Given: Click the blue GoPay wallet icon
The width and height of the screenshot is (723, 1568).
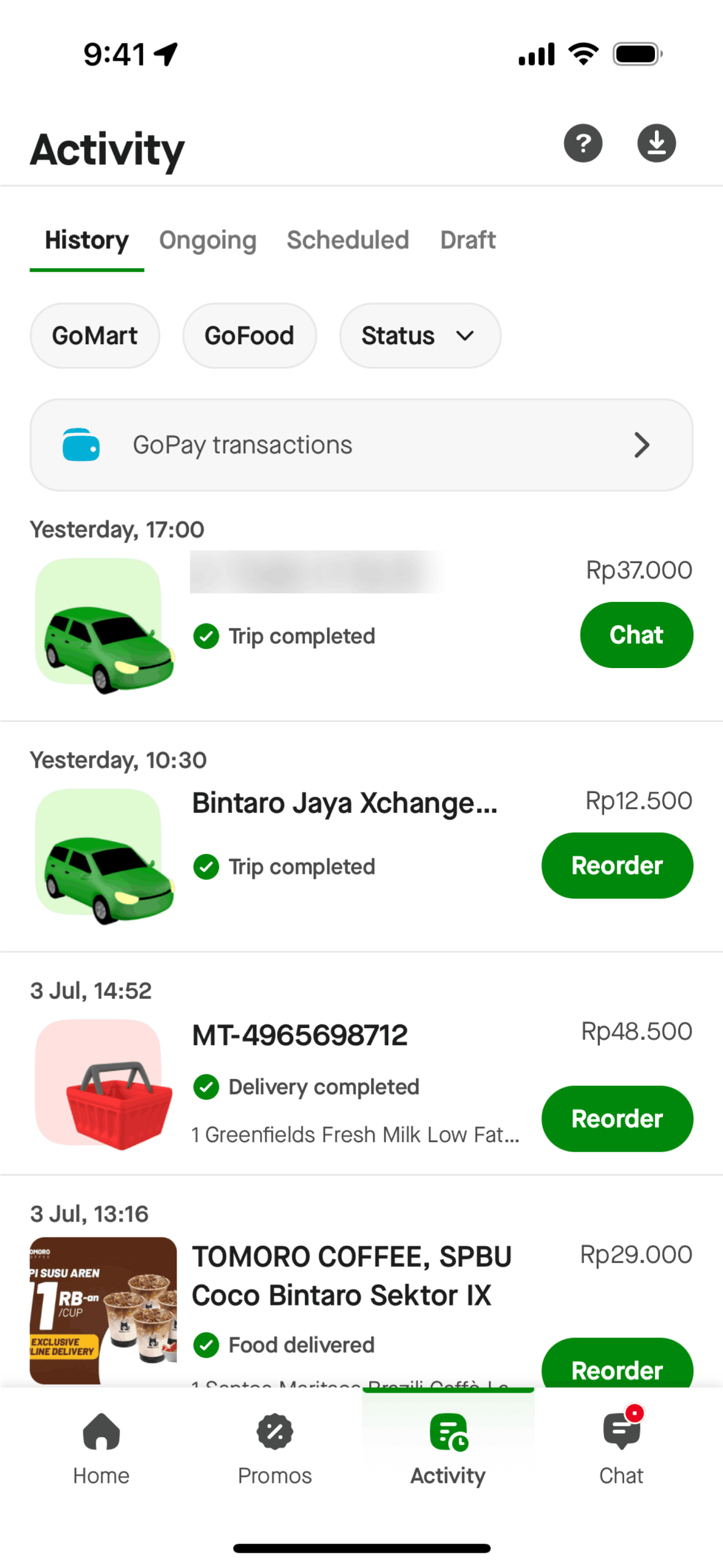Looking at the screenshot, I should click(x=81, y=444).
